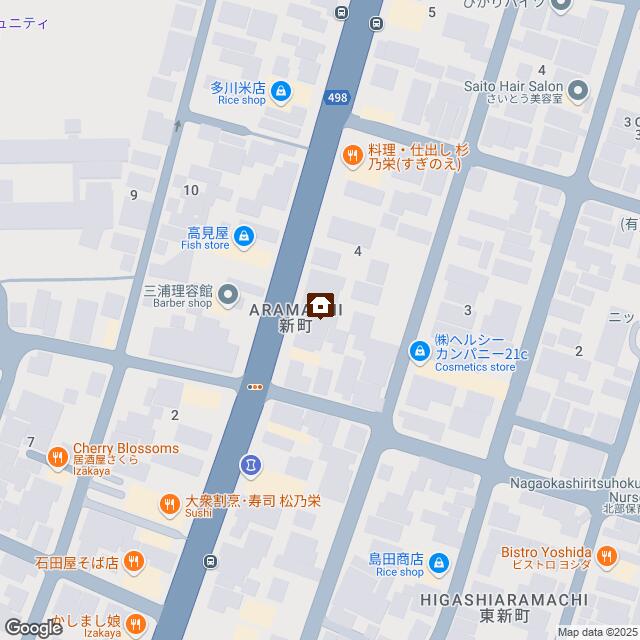
Task: Select 大衆割烹・寿司 松乃栄 Sushi pin
Action: point(171,501)
